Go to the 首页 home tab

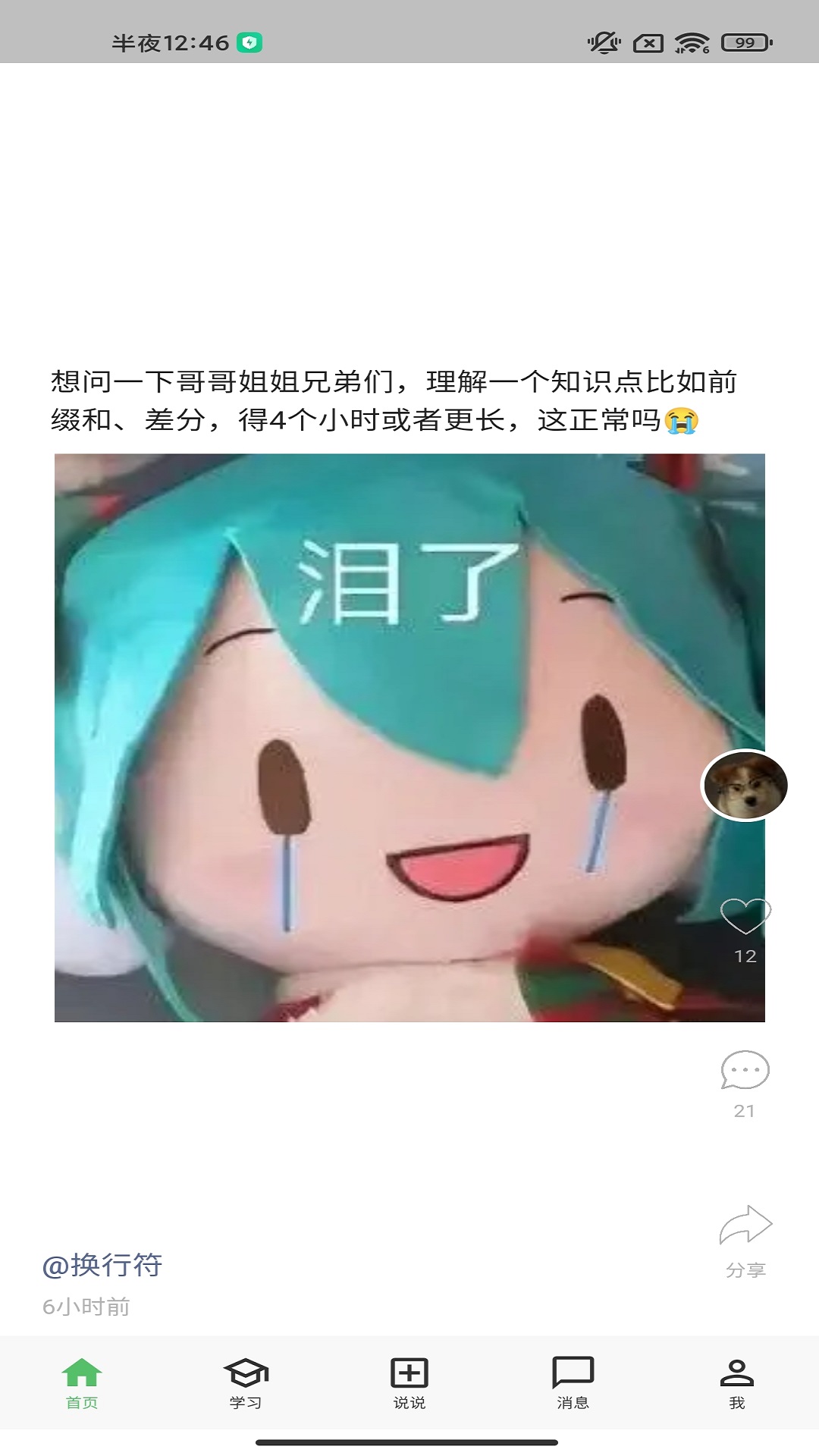(x=82, y=1384)
